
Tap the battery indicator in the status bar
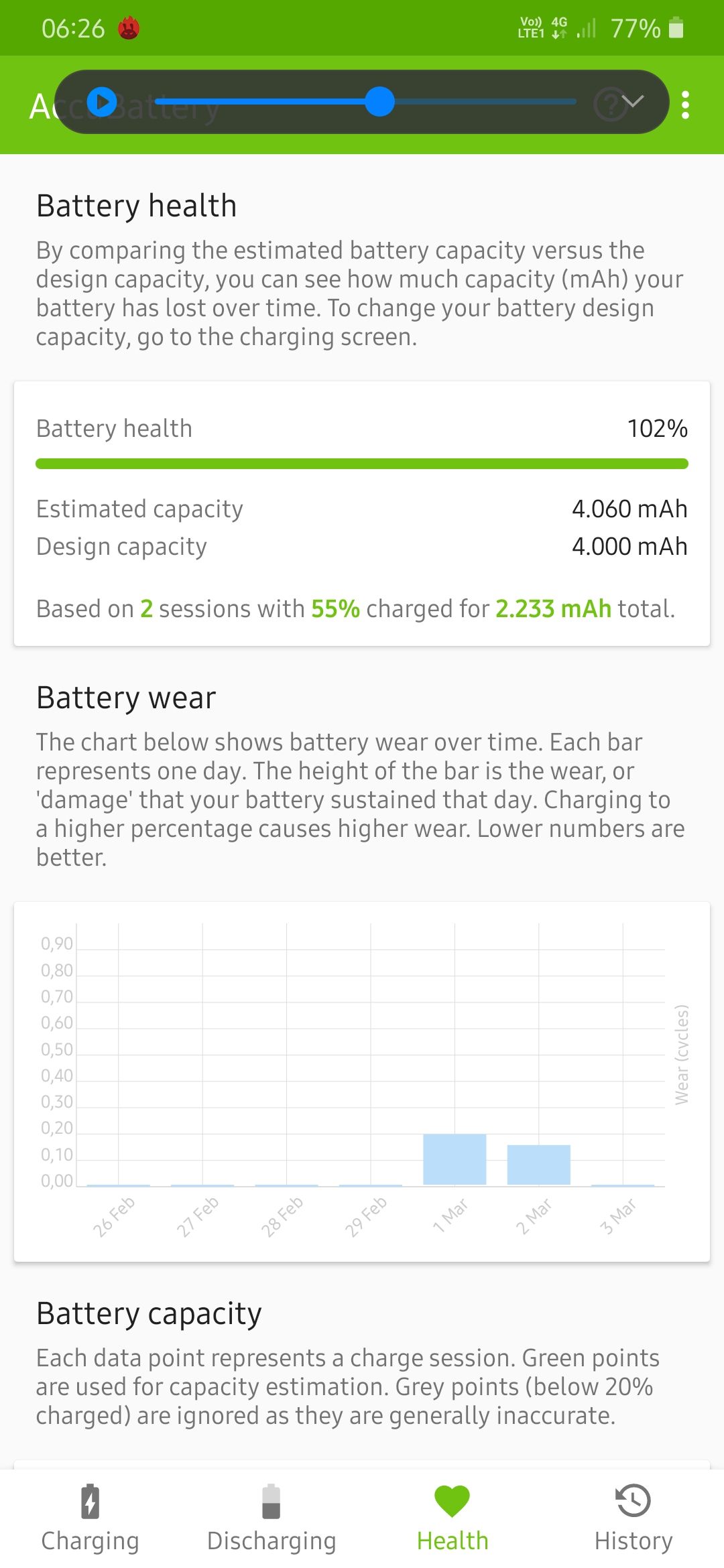tap(676, 28)
